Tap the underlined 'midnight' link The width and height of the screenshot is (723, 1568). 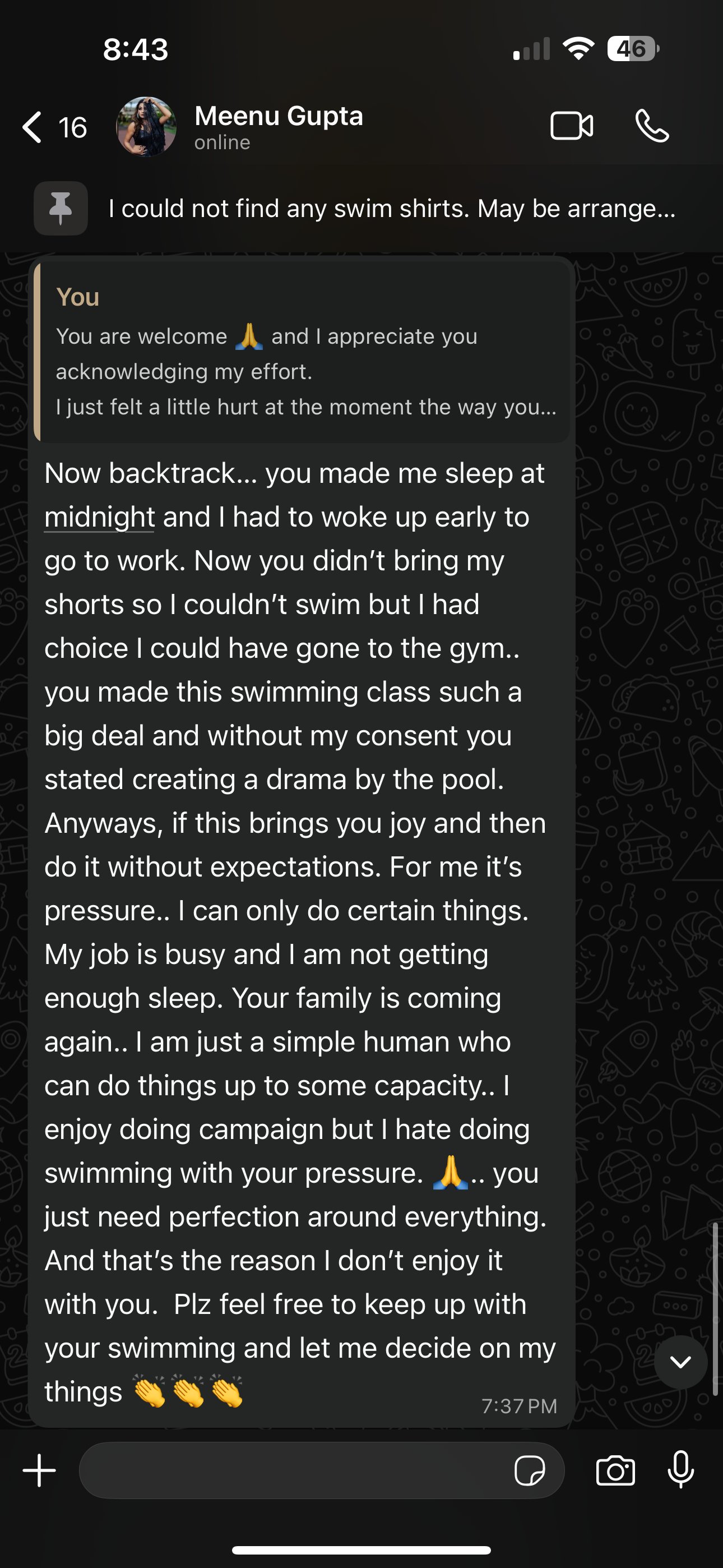click(99, 518)
